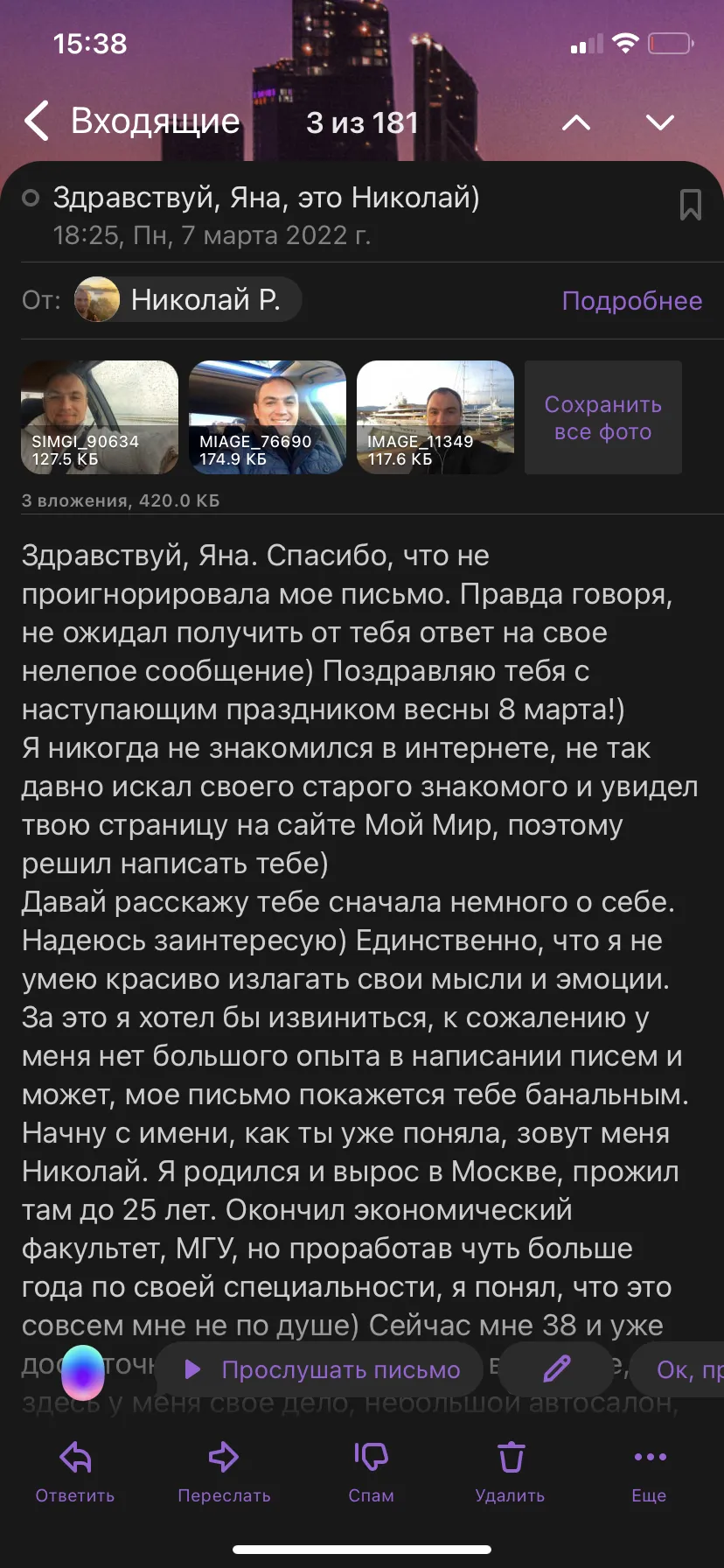Mark the email as Спам
The height and width of the screenshot is (1568, 724).
(x=371, y=1472)
